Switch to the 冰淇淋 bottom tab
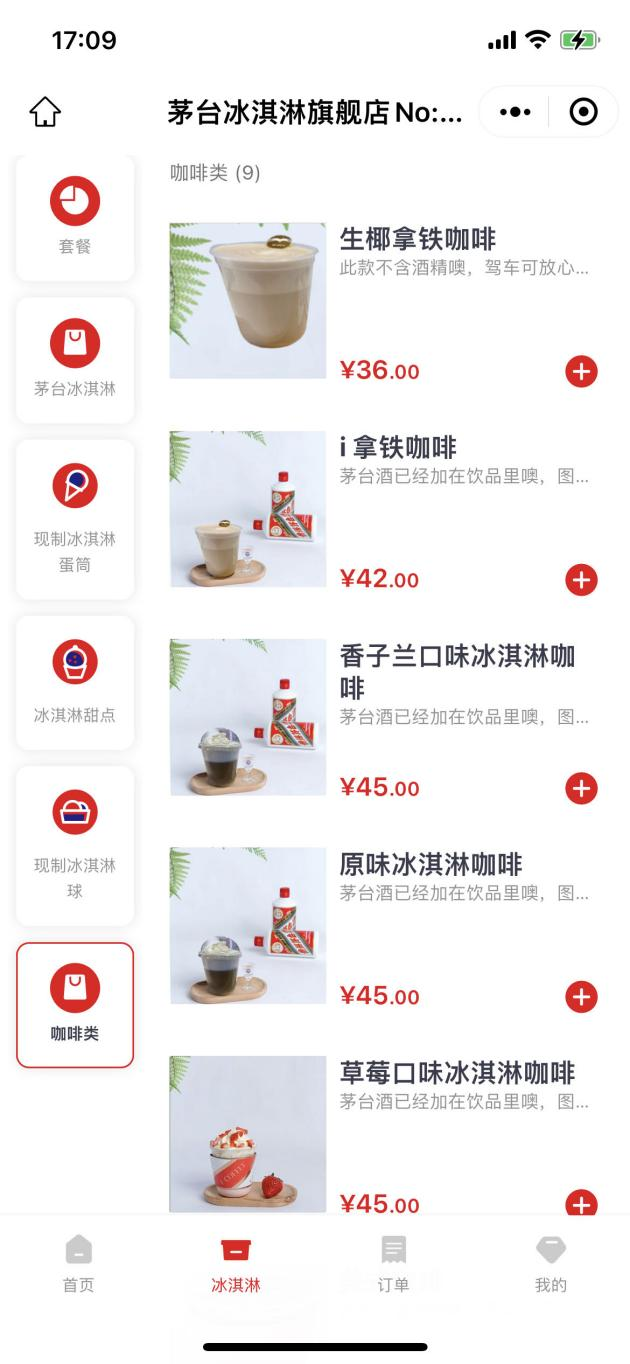 coord(236,1263)
